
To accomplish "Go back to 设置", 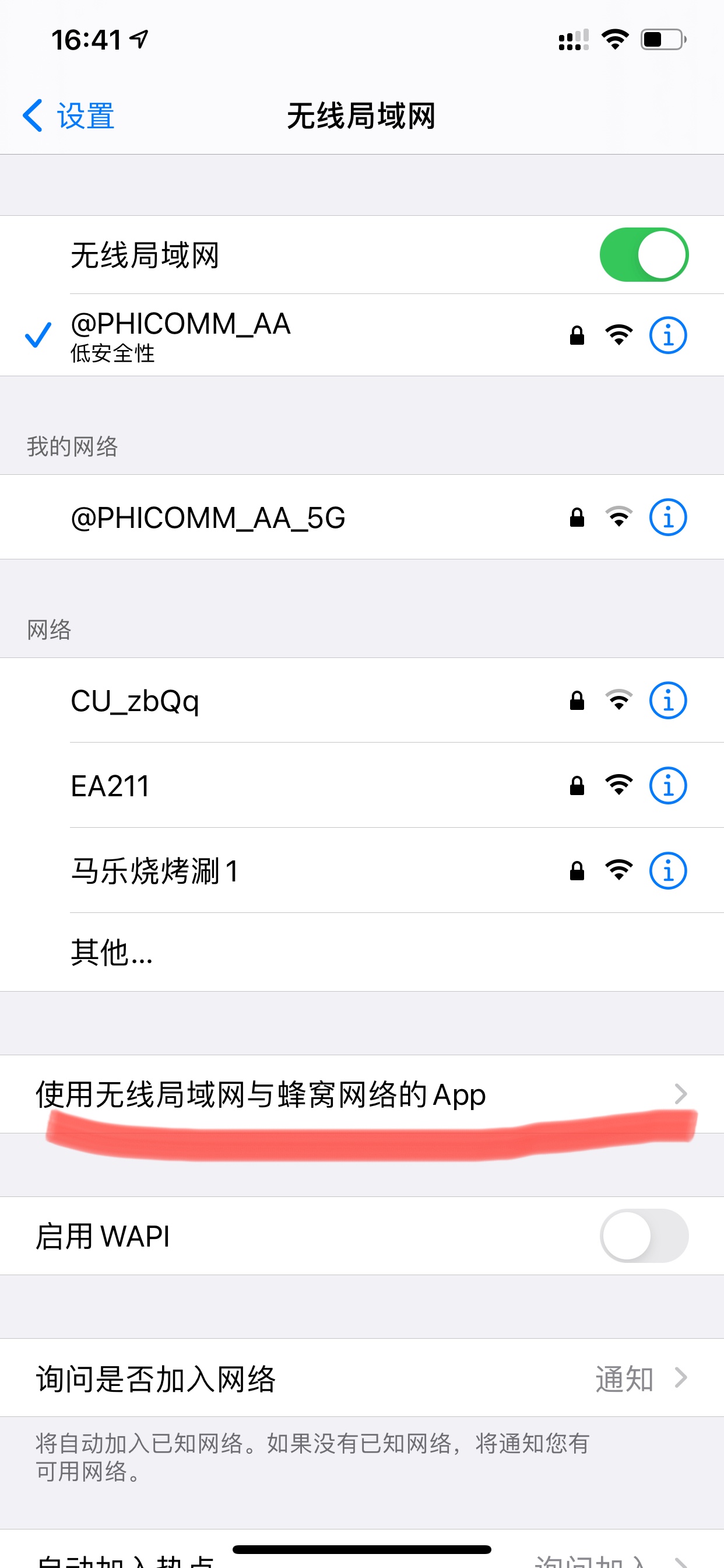I will 68,116.
